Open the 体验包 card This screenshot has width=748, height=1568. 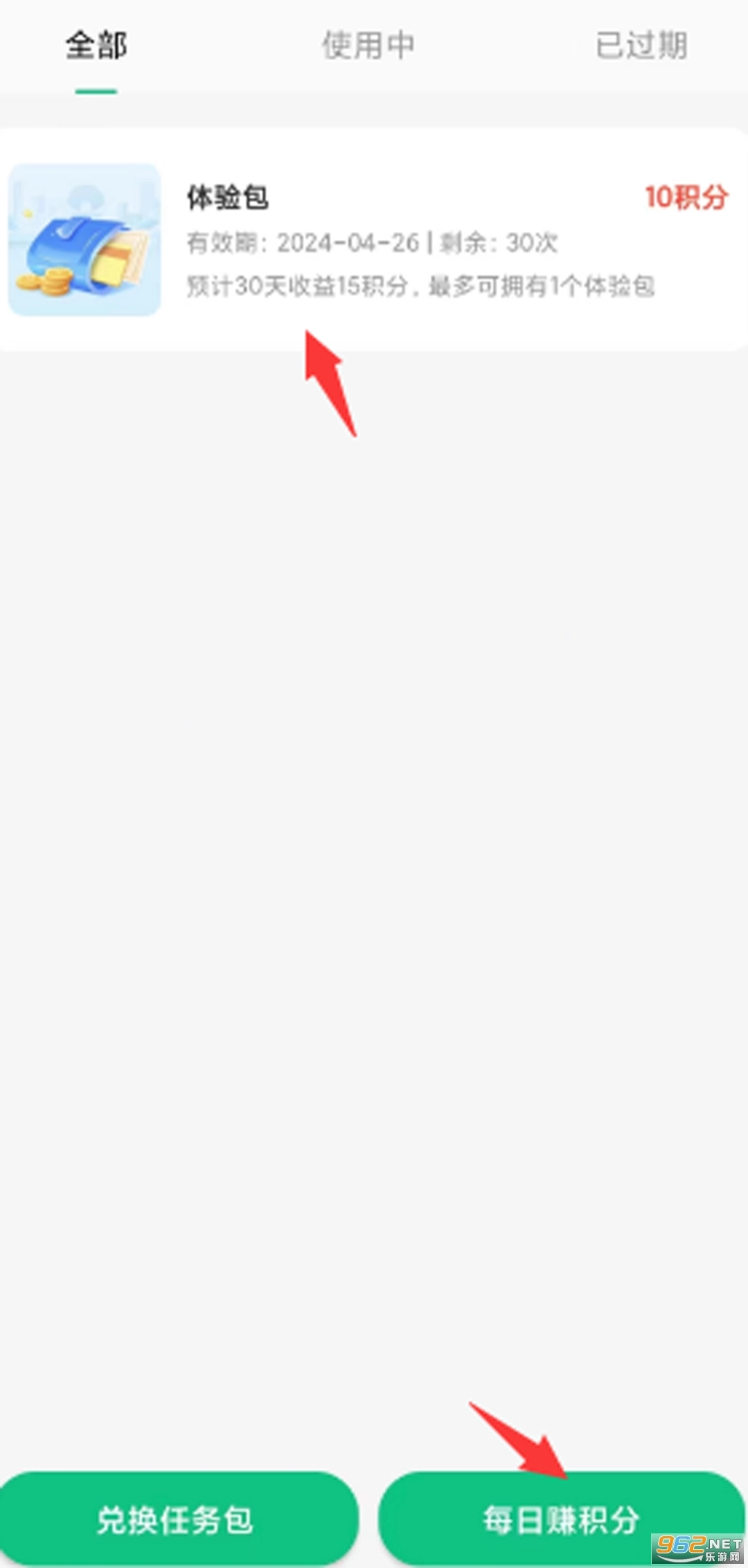click(374, 240)
